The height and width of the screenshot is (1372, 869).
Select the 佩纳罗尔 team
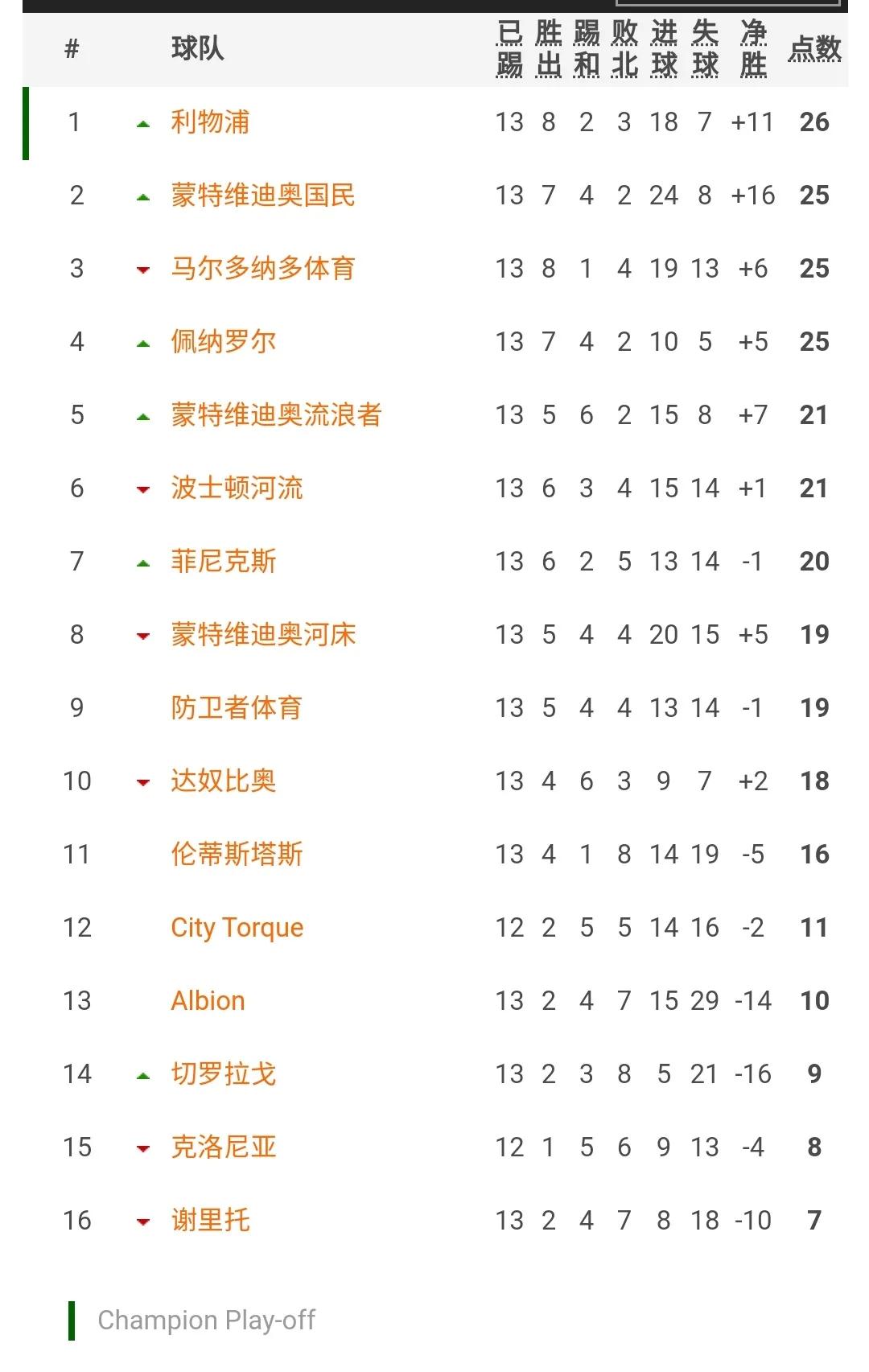pos(223,342)
